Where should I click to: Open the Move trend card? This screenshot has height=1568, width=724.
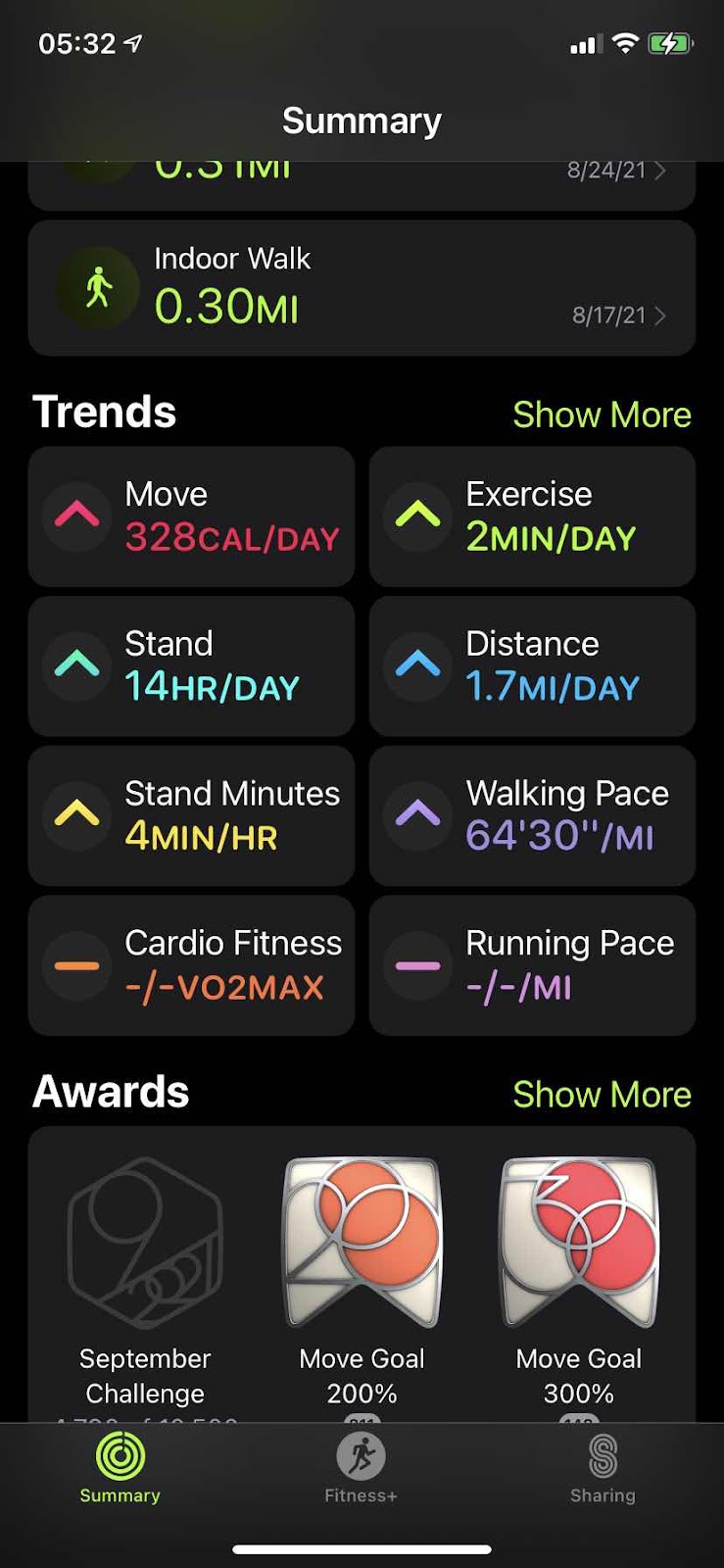tap(191, 516)
